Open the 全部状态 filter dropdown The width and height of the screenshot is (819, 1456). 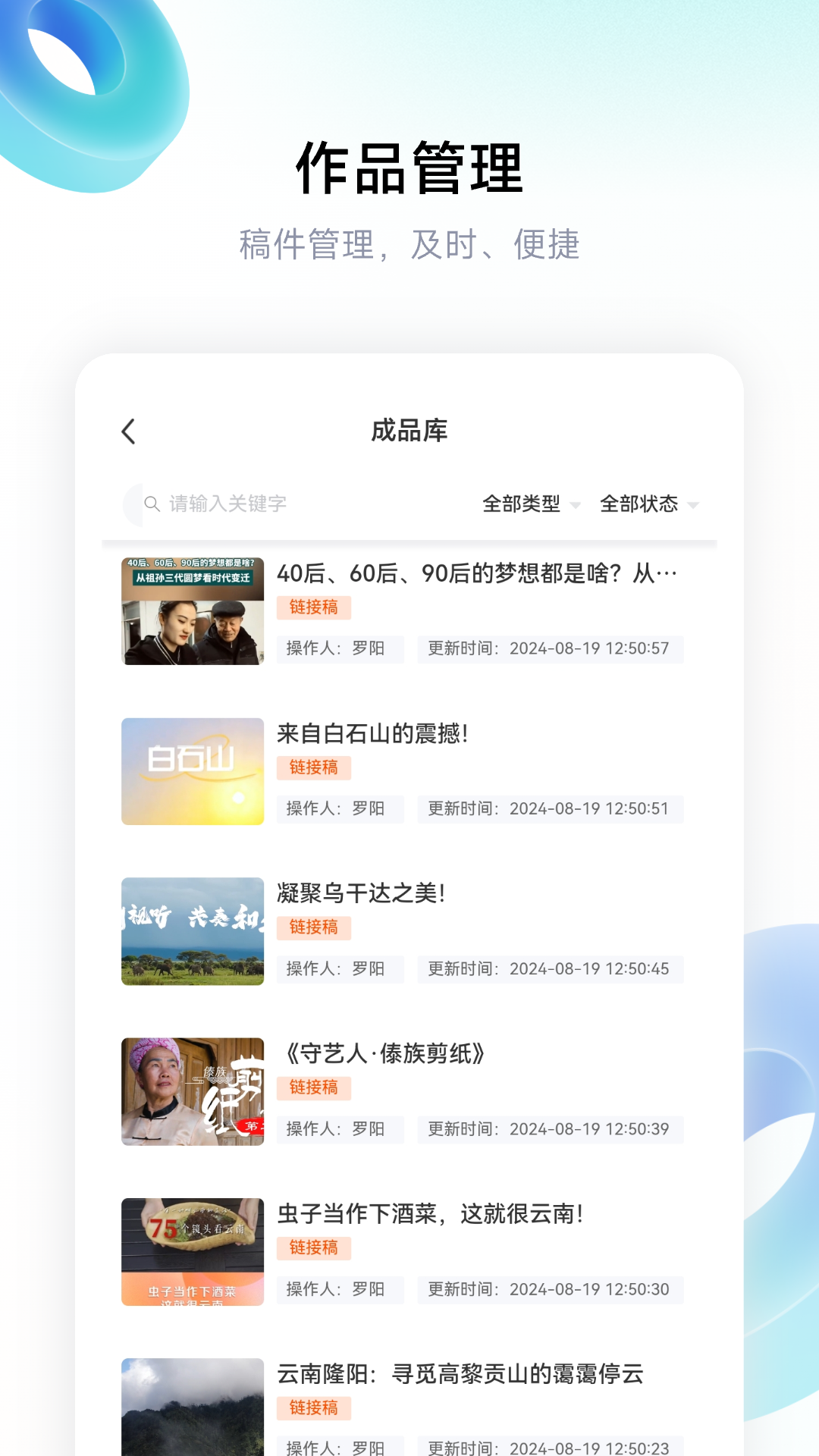[640, 504]
